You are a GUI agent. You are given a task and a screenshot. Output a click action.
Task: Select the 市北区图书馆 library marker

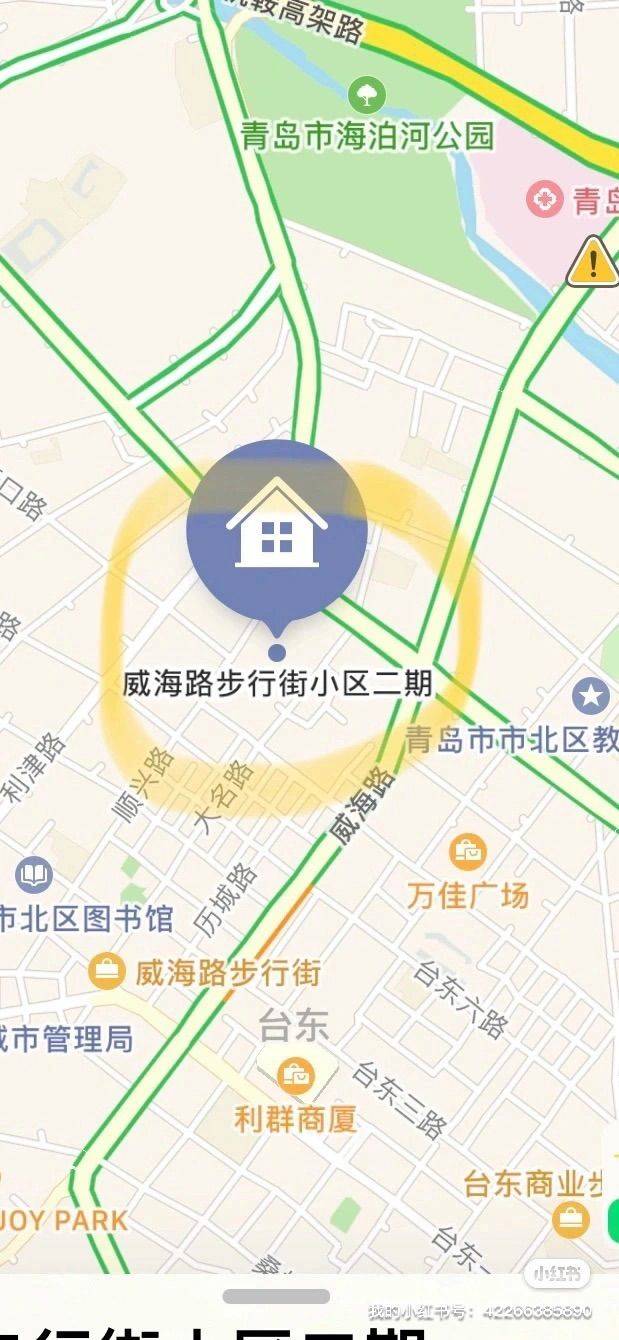click(x=34, y=876)
